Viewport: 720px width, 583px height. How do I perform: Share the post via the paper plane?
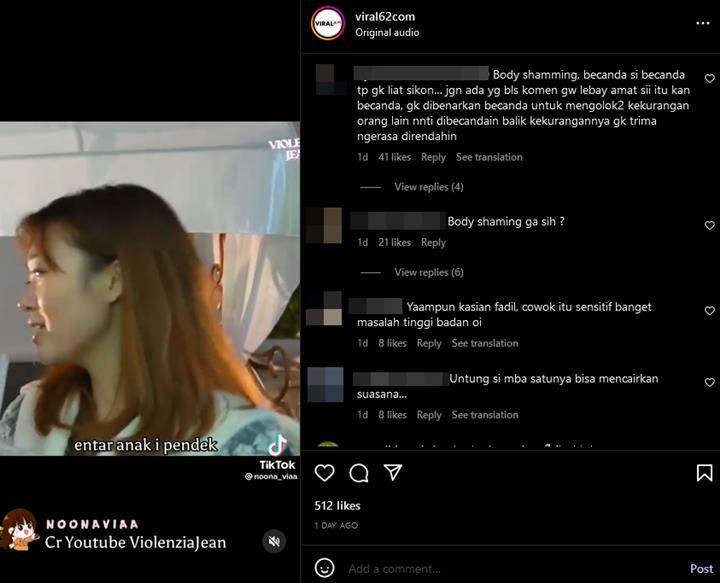pos(393,473)
